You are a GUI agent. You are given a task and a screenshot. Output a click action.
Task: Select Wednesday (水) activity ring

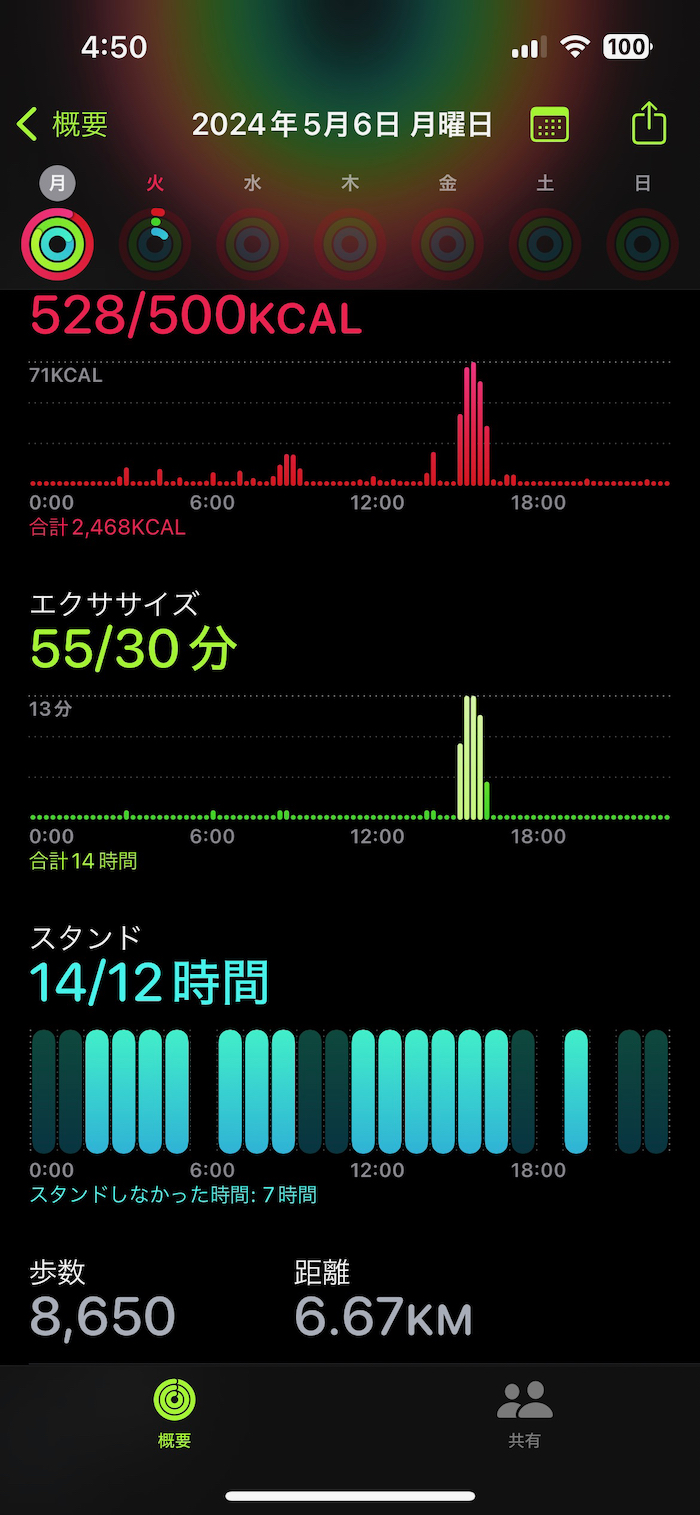pyautogui.click(x=252, y=243)
